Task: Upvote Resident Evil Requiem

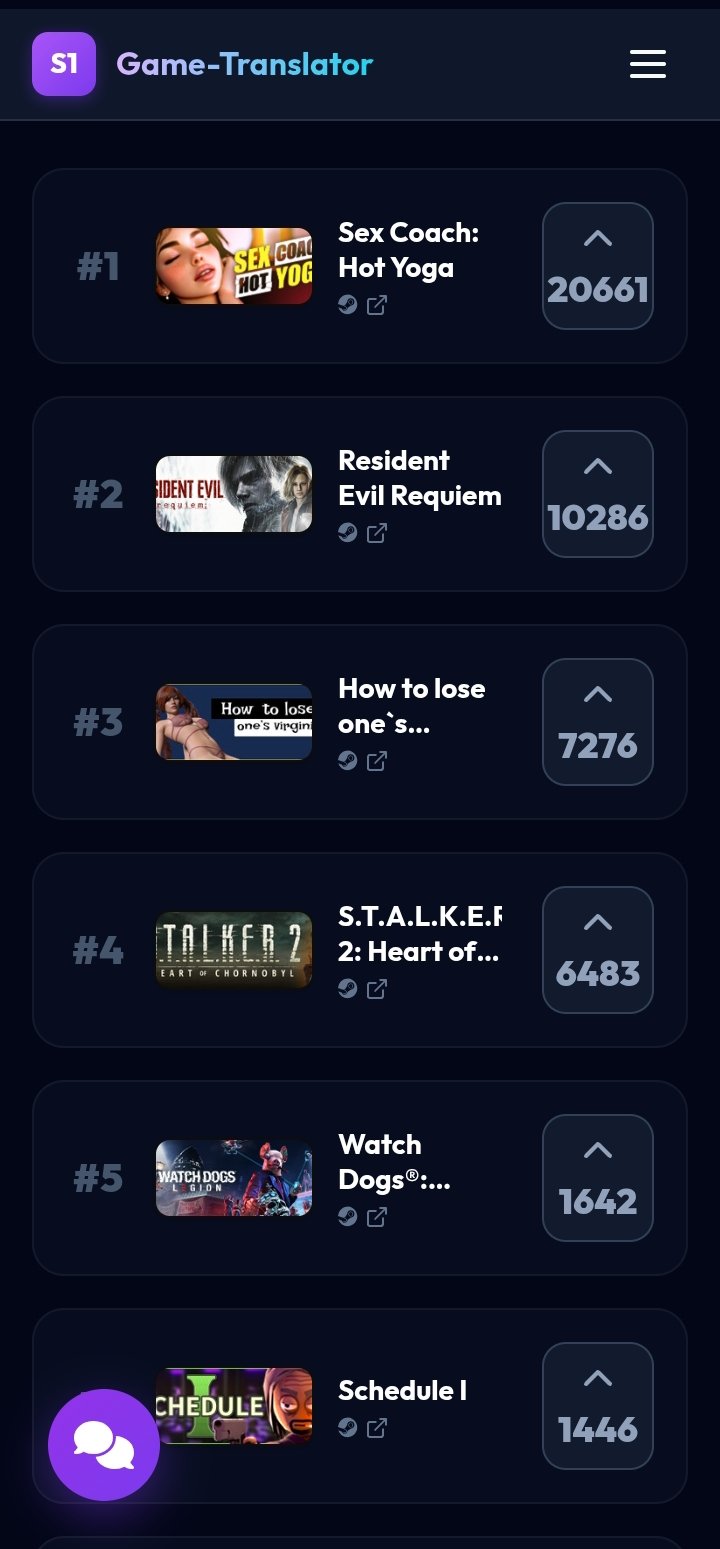Action: pos(597,494)
